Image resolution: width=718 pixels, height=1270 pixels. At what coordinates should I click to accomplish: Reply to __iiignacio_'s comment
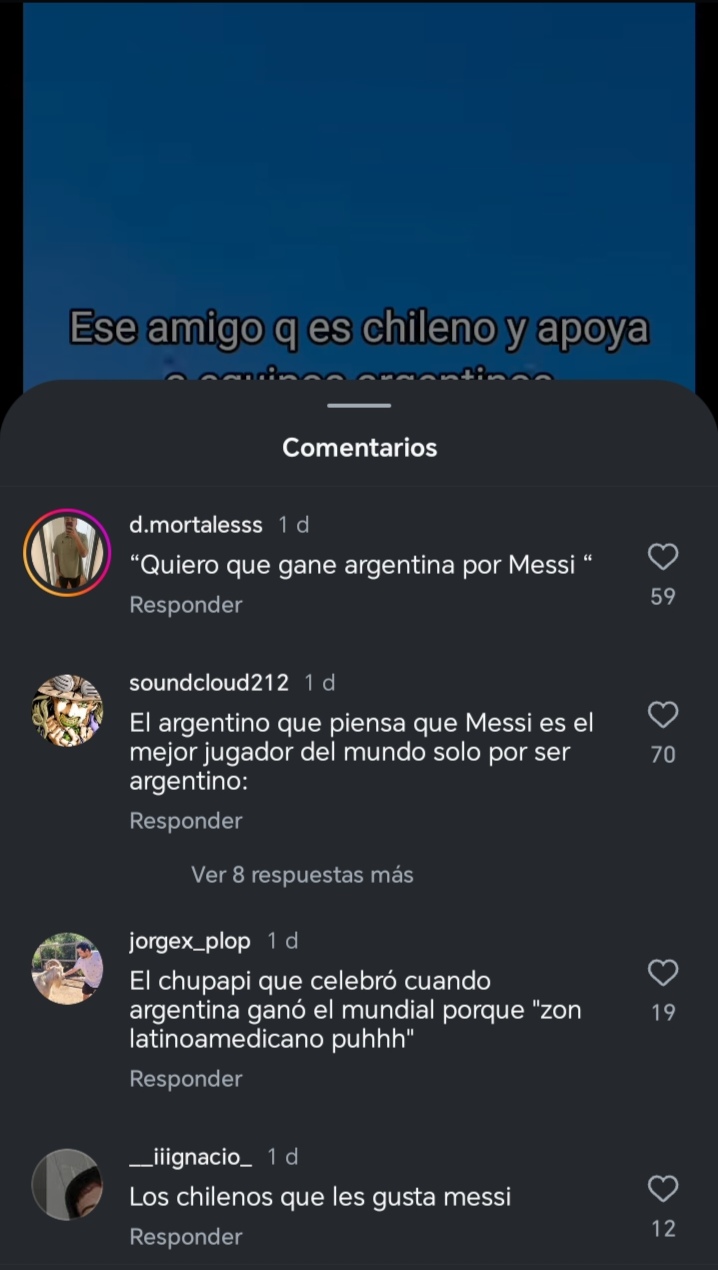click(186, 1237)
